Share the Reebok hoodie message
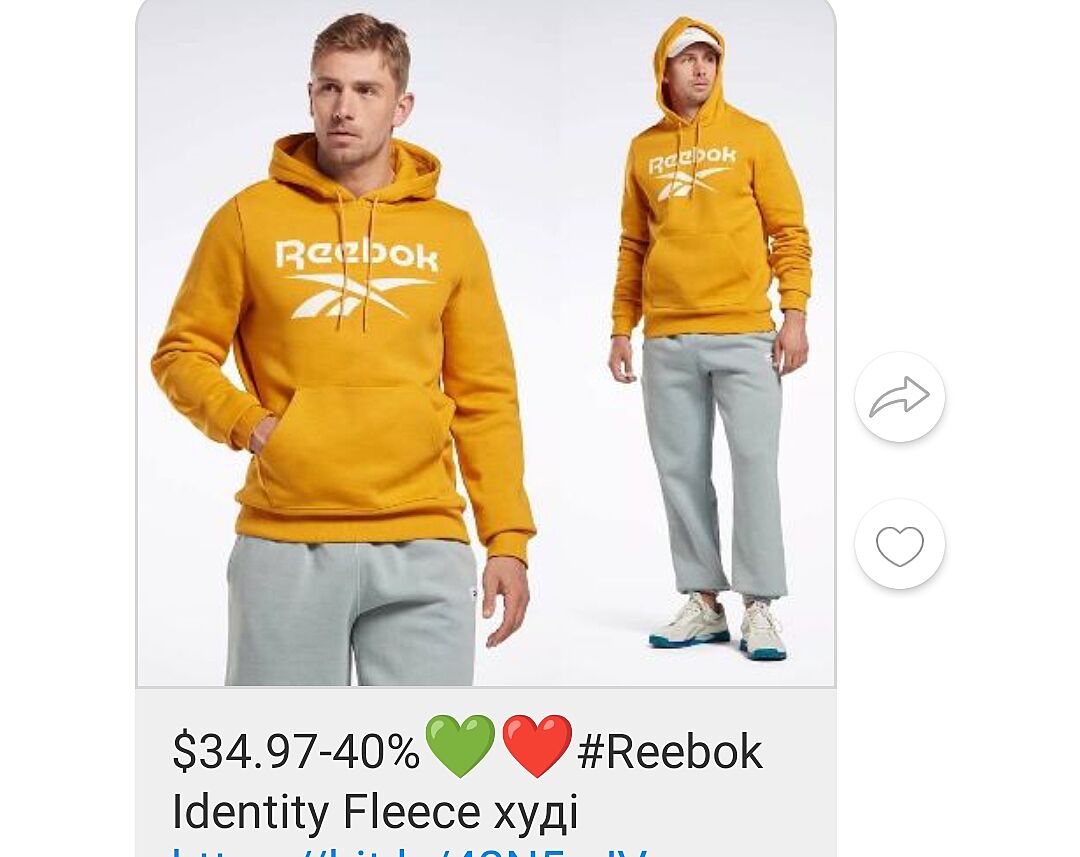Screen dimensions: 1080x857 899,397
